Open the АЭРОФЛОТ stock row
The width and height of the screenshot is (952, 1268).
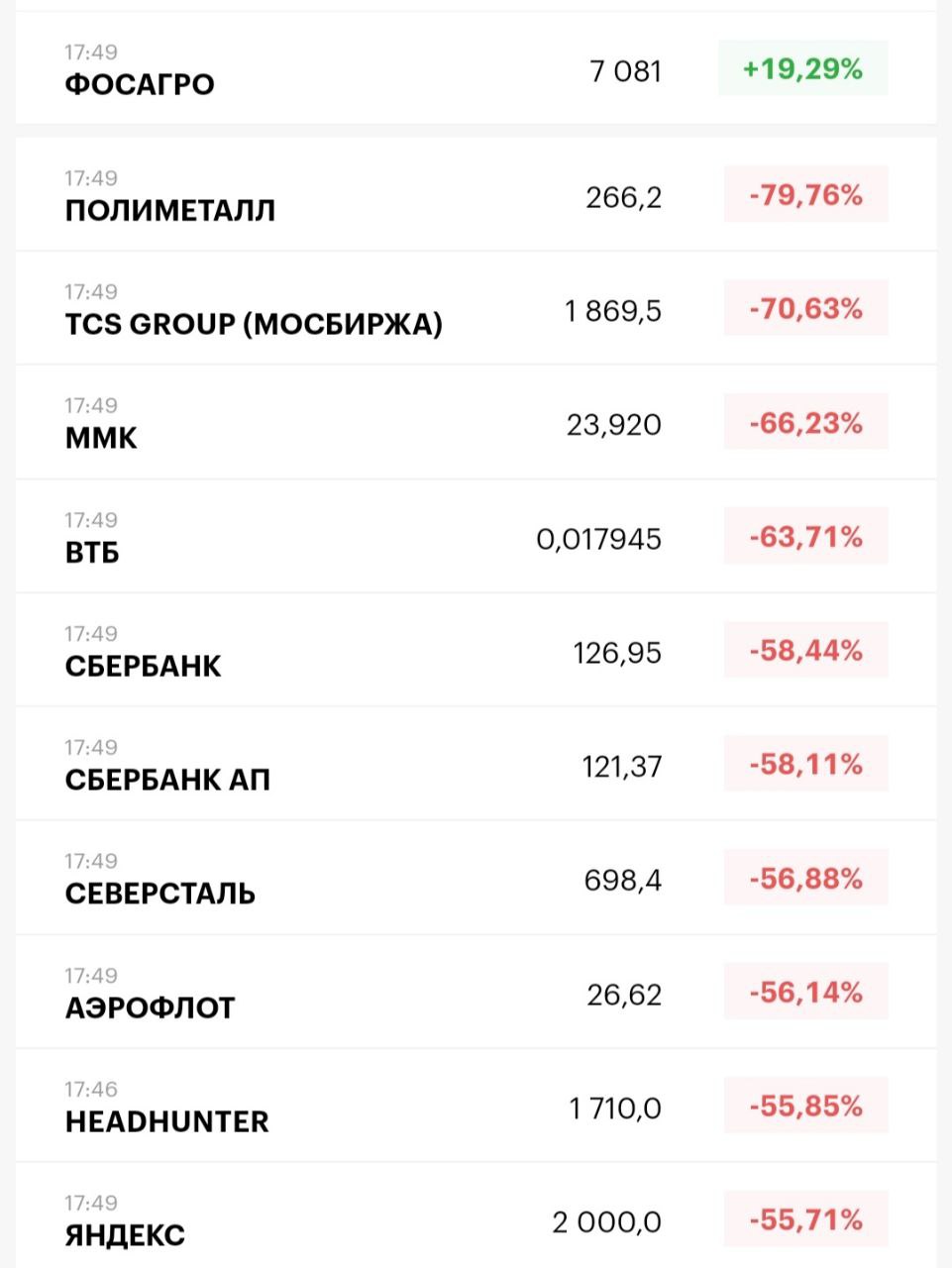[150, 1007]
